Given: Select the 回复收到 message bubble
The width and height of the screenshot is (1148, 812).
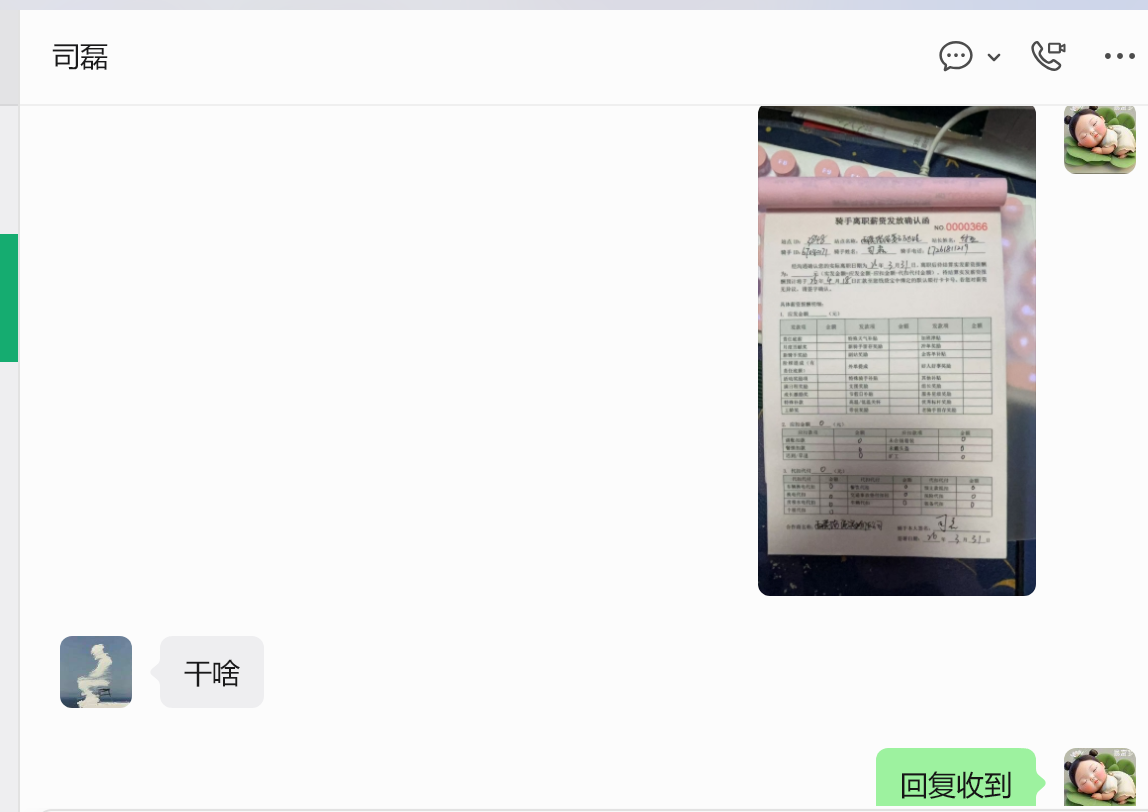Looking at the screenshot, I should pyautogui.click(x=955, y=779).
